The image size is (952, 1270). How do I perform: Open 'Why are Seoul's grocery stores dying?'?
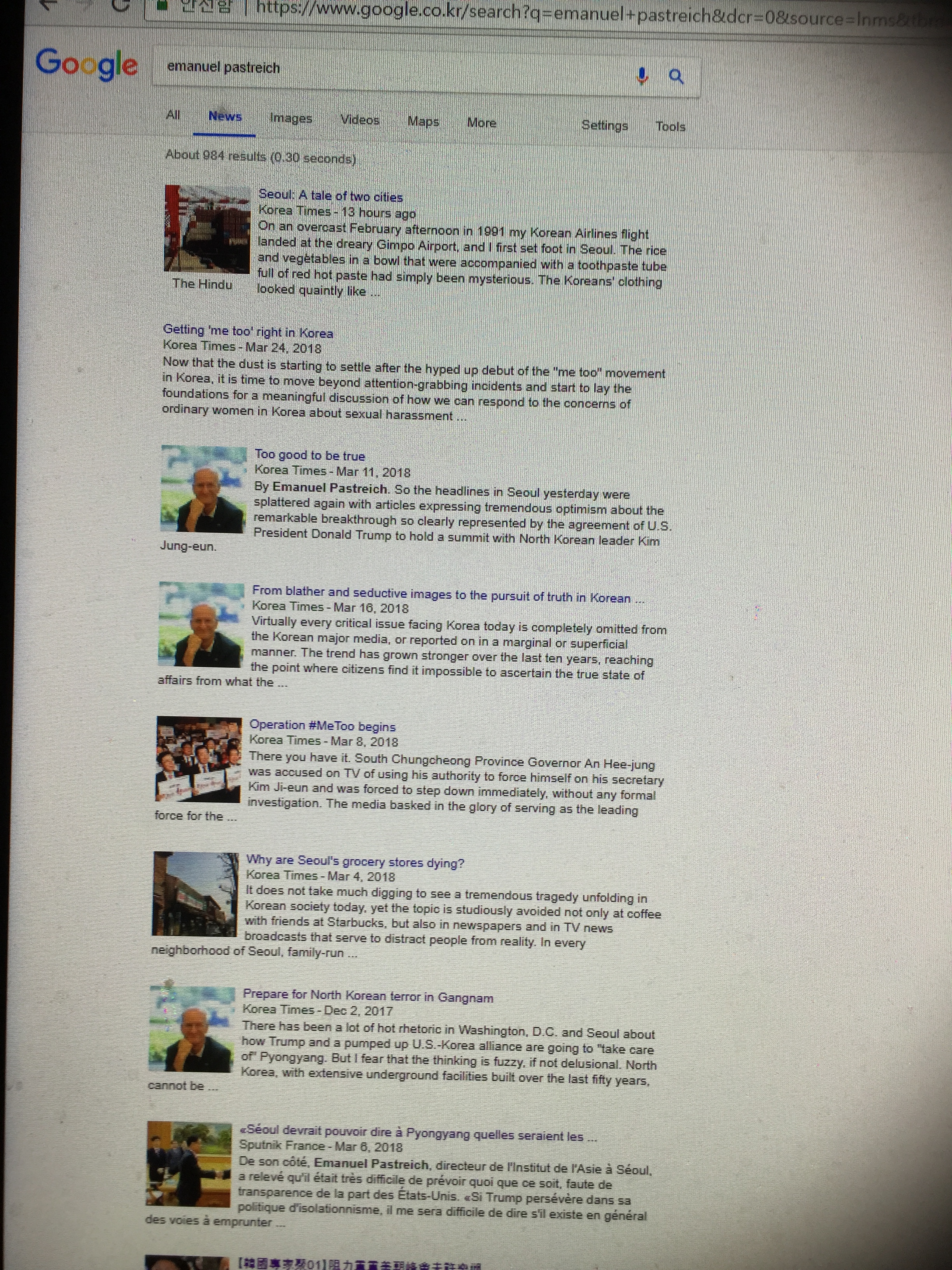click(355, 861)
